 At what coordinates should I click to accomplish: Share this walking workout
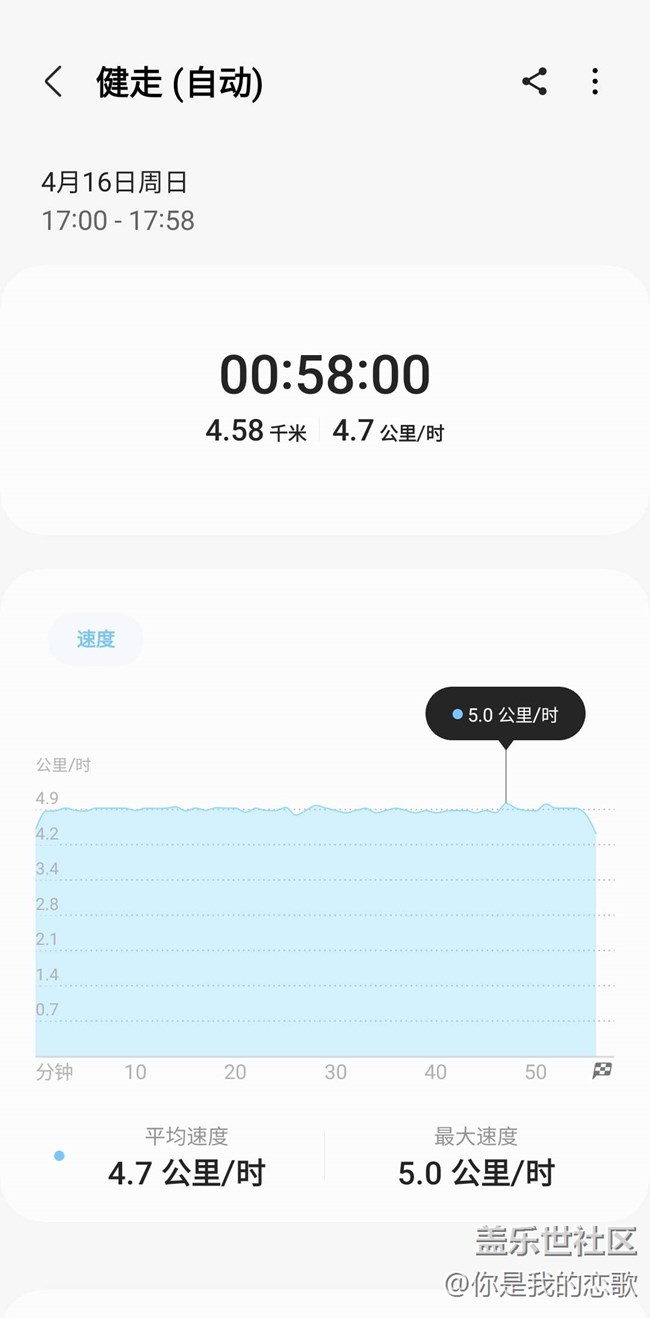tap(534, 82)
